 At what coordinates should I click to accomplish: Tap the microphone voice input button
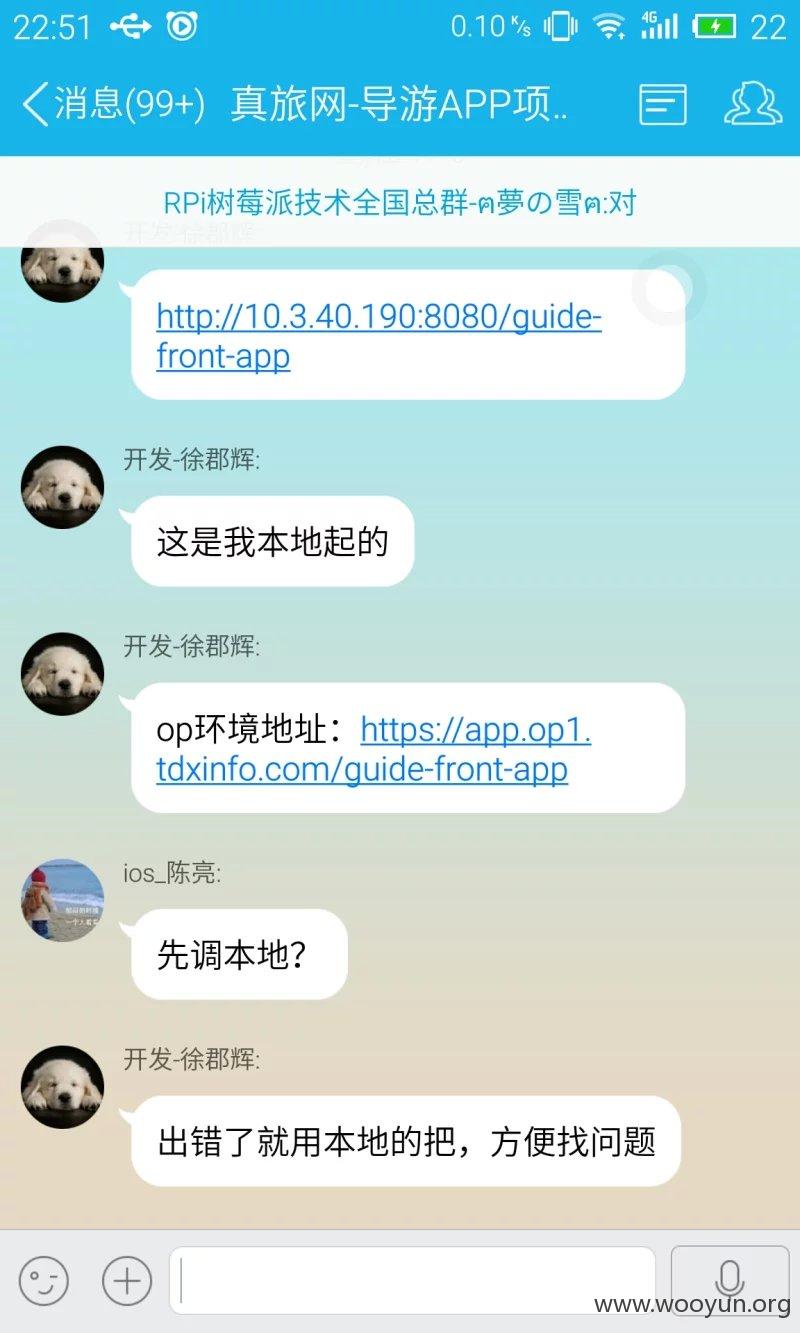(x=730, y=1278)
